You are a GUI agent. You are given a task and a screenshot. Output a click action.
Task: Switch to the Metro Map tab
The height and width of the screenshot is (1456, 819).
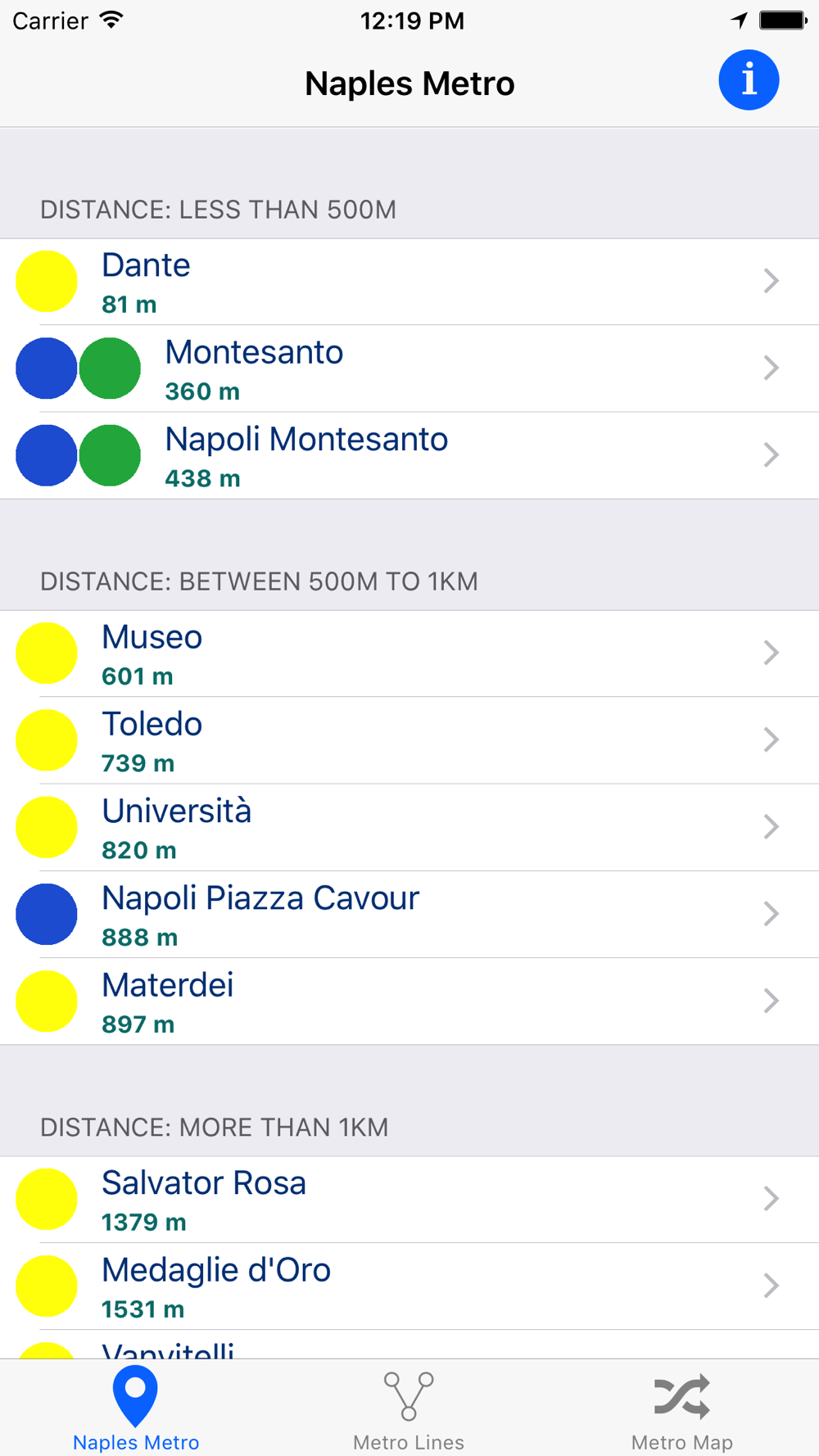click(682, 1409)
